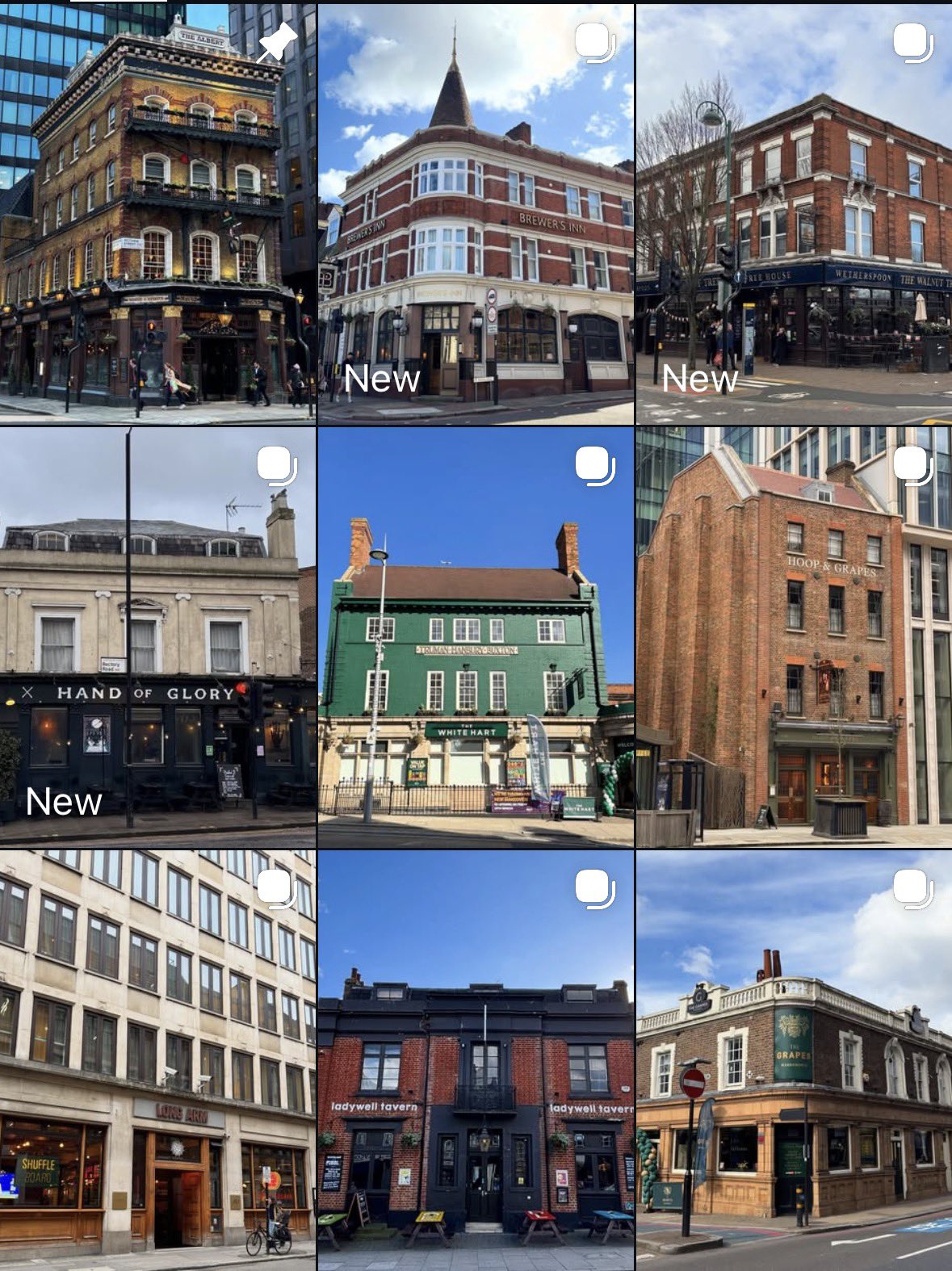
Task: Open The Grapes corner pub post
Action: (794, 1060)
